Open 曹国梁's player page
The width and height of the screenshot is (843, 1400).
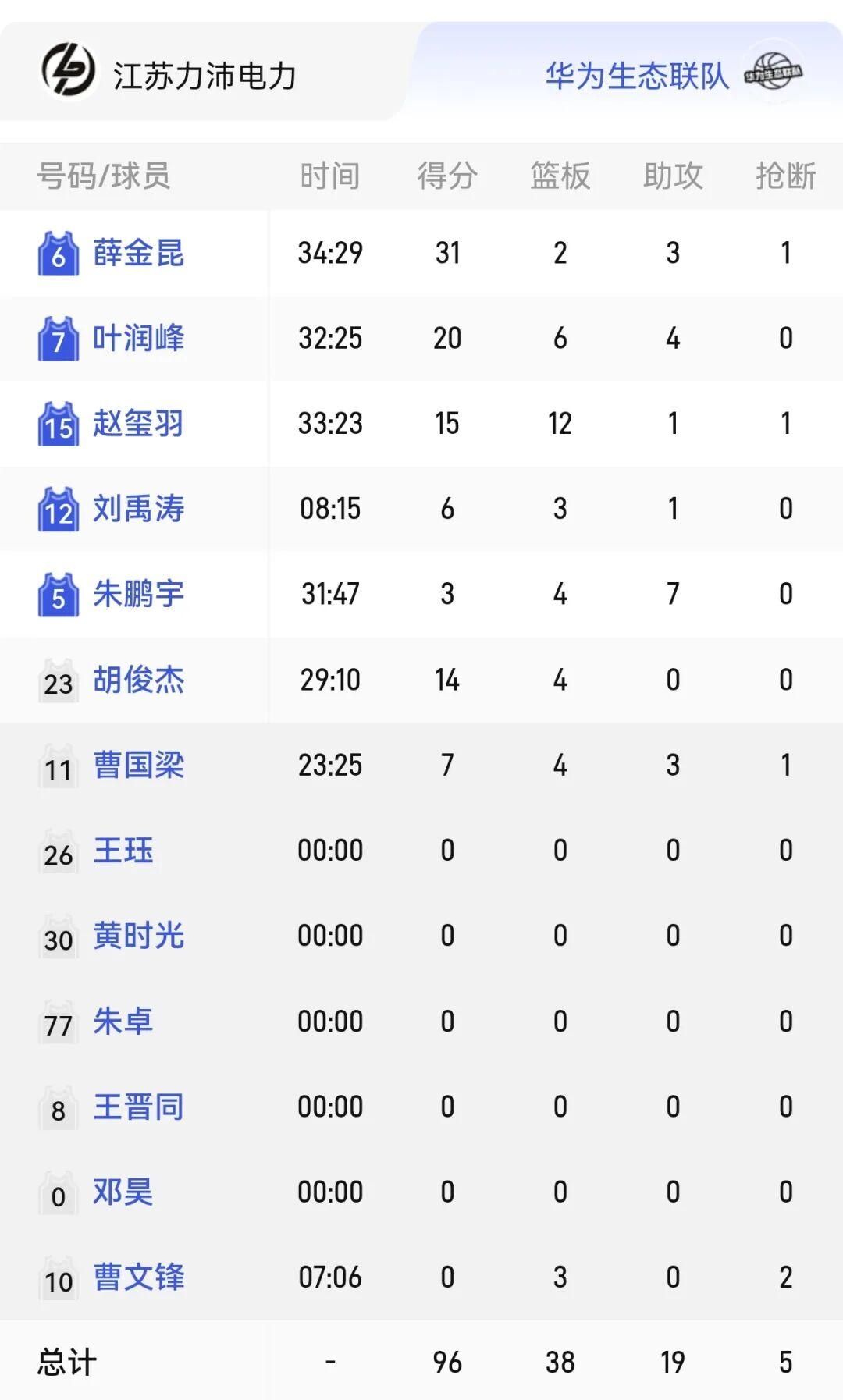pyautogui.click(x=138, y=765)
